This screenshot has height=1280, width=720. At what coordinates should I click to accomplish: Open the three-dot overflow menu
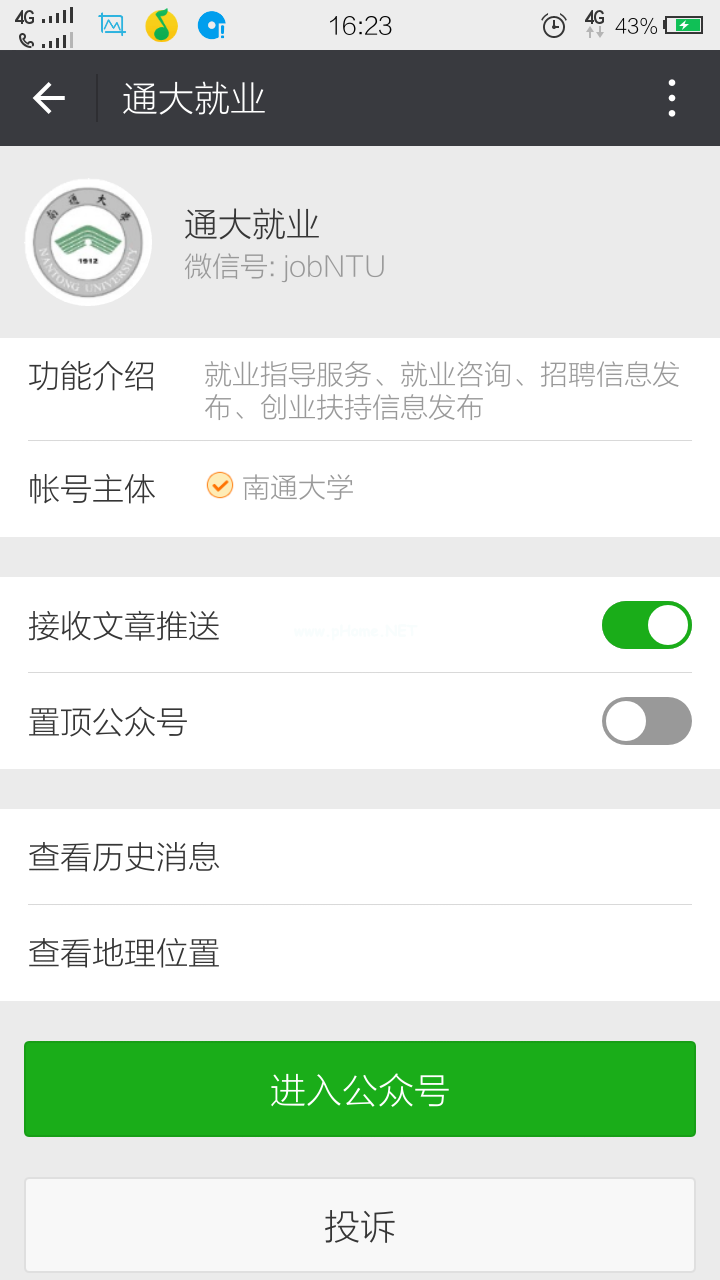coord(671,97)
